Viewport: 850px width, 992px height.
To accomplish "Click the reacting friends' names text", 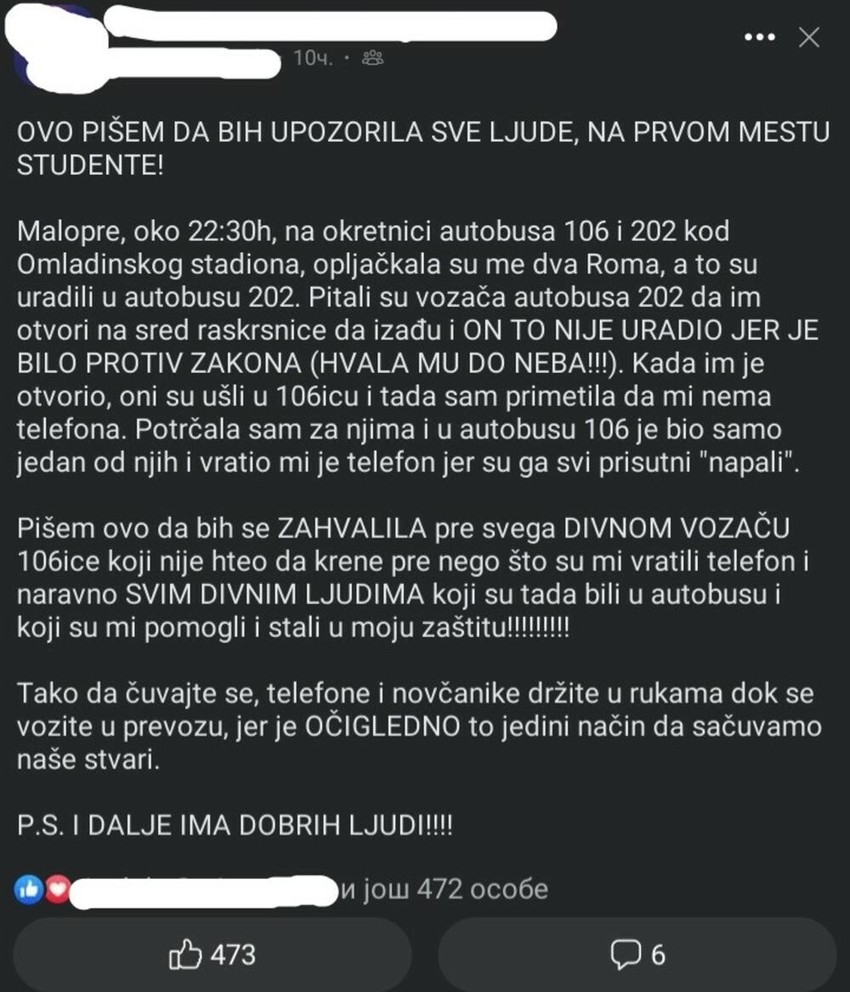I will point(200,887).
